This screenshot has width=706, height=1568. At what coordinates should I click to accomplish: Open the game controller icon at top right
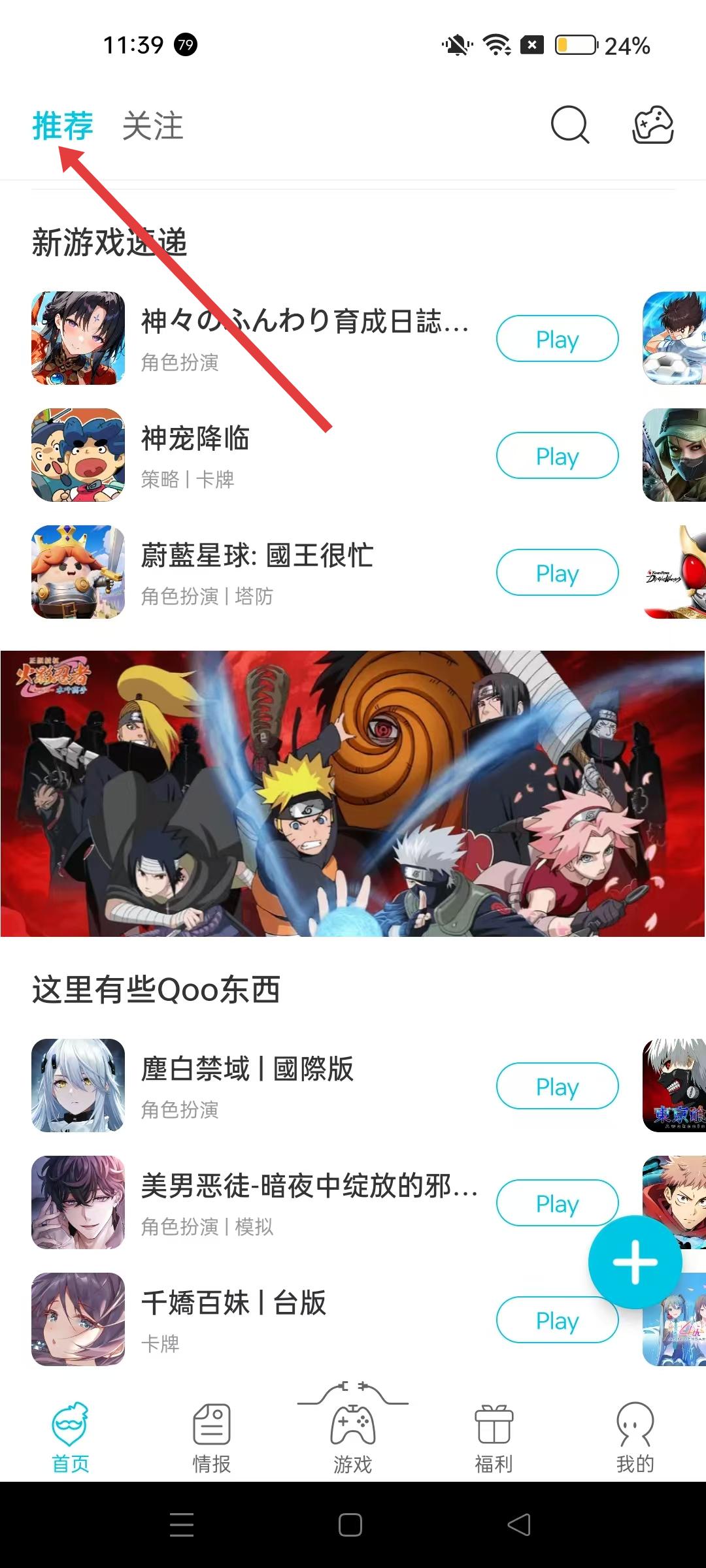pyautogui.click(x=652, y=124)
